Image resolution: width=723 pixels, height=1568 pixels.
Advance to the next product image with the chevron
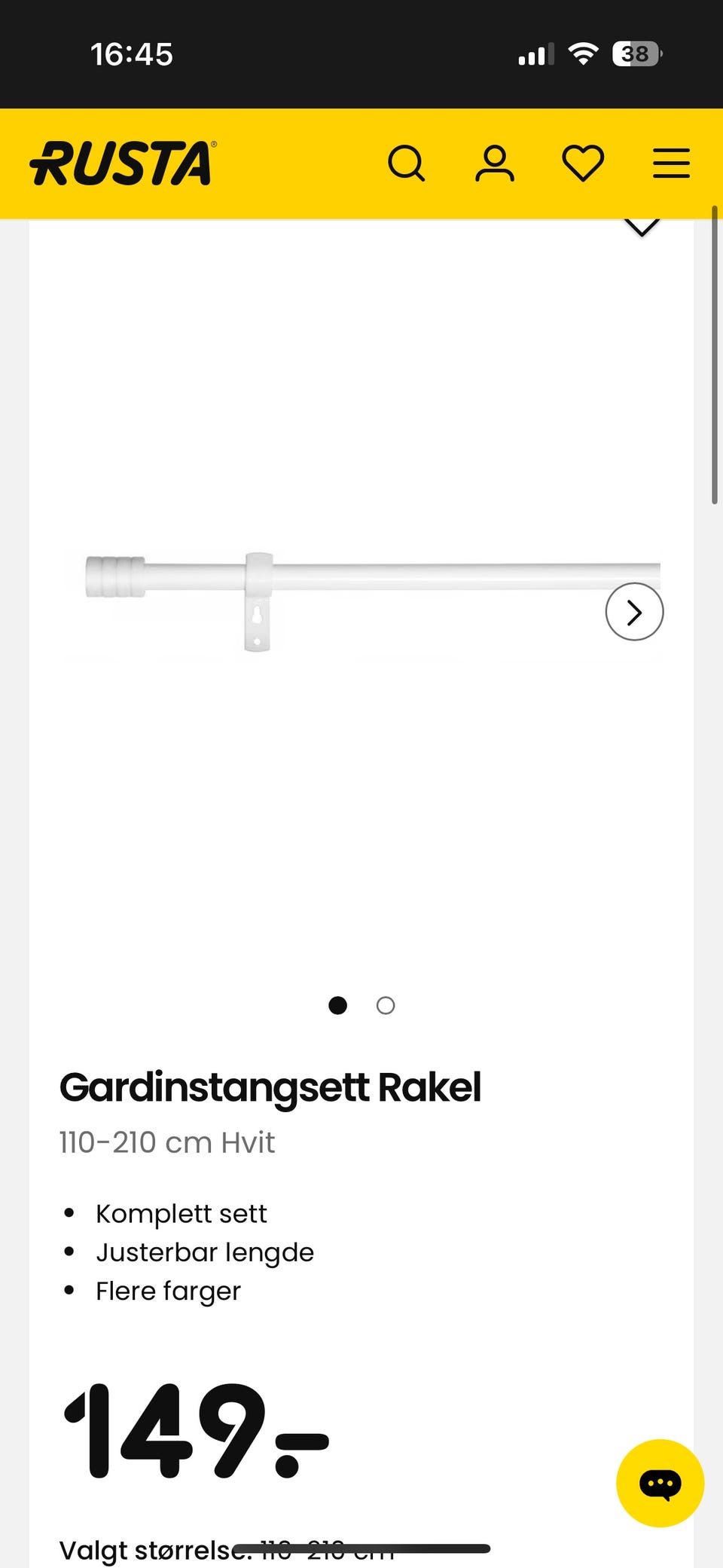[634, 612]
